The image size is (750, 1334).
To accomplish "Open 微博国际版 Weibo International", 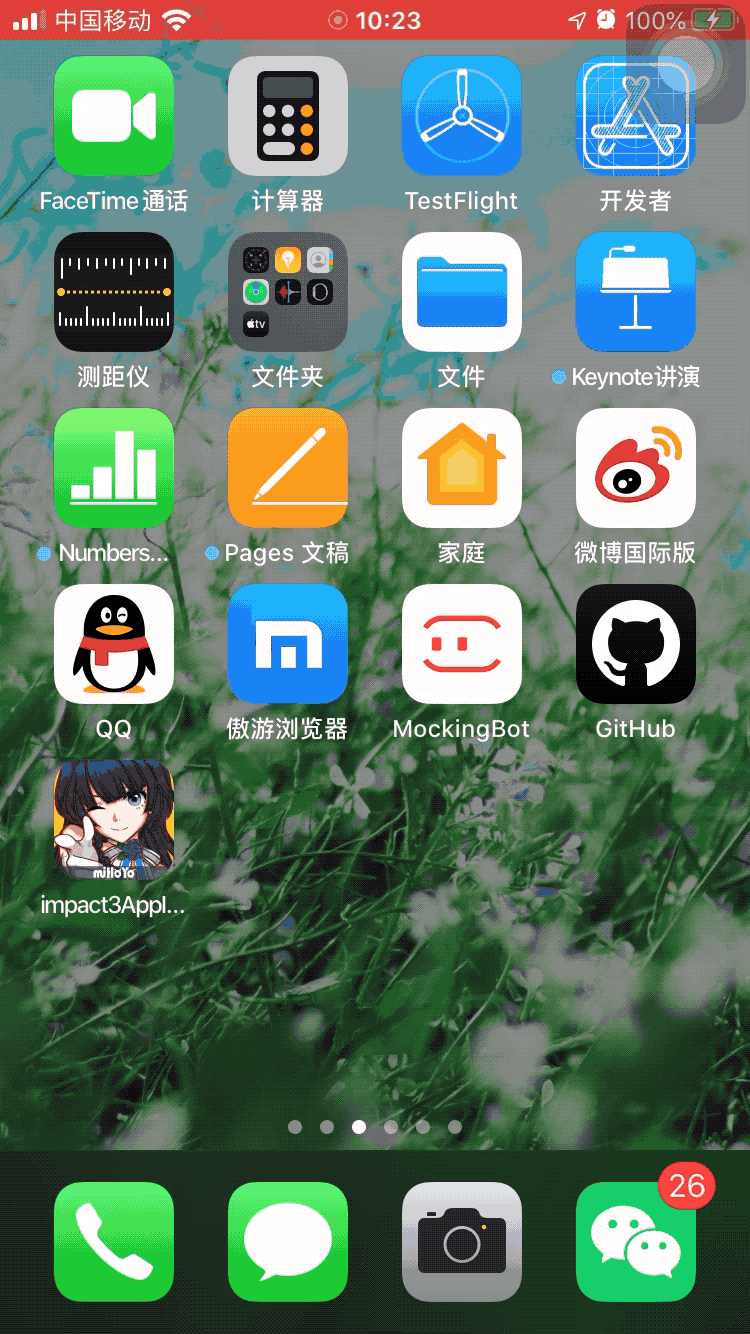I will 635,468.
